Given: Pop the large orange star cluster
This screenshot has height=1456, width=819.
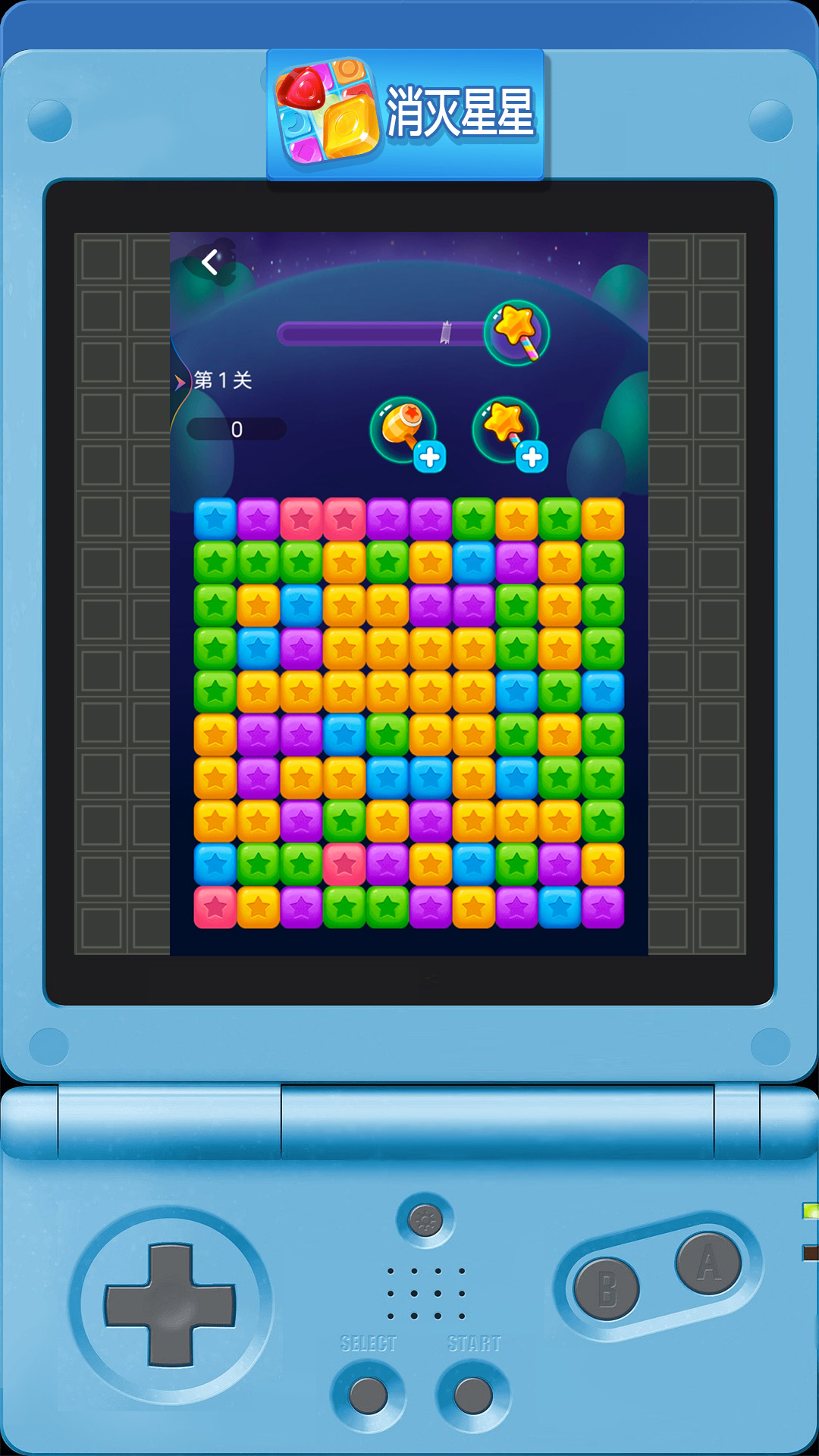Looking at the screenshot, I should 388,649.
